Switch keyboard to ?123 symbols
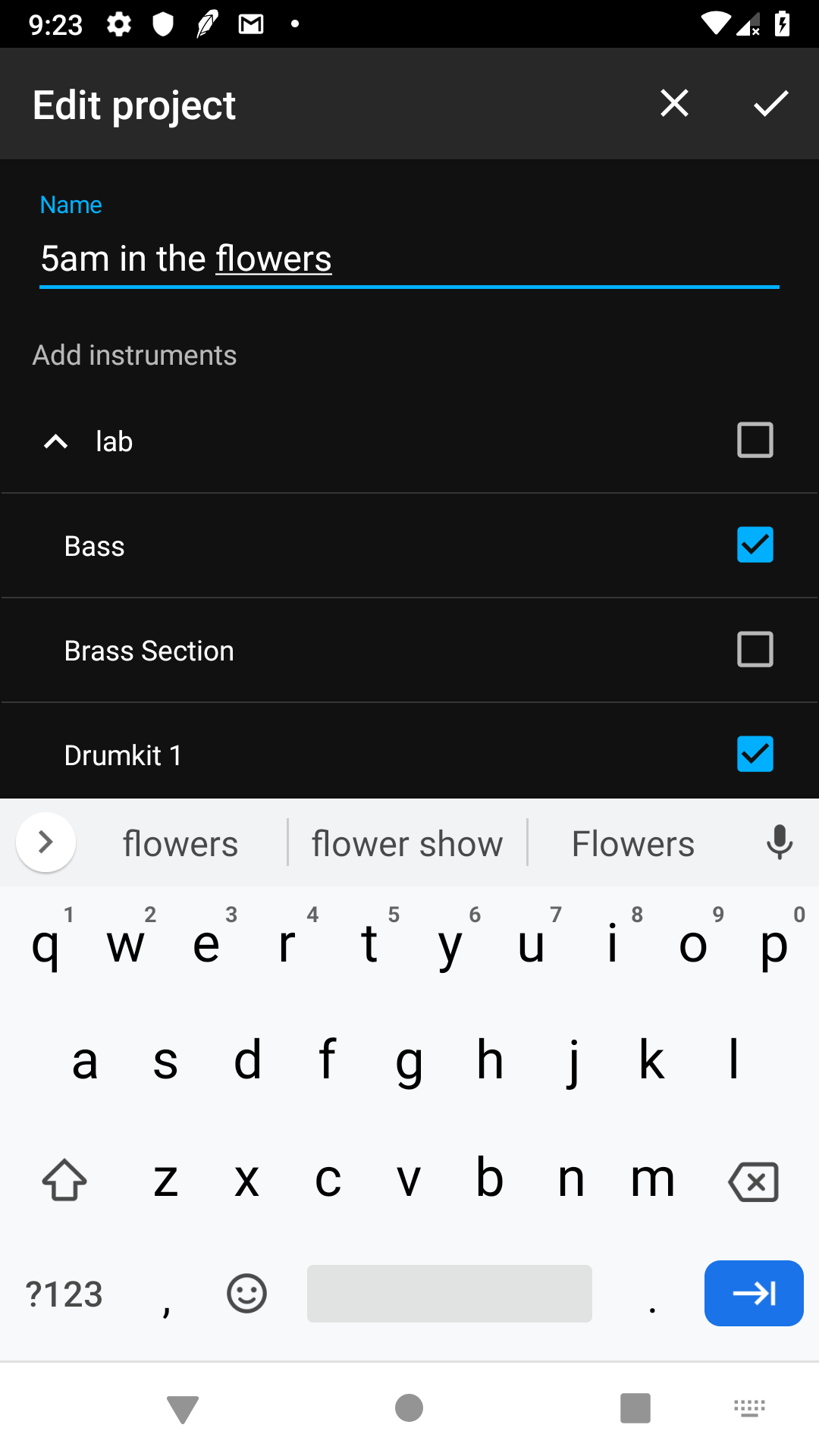The image size is (819, 1456). [64, 1294]
